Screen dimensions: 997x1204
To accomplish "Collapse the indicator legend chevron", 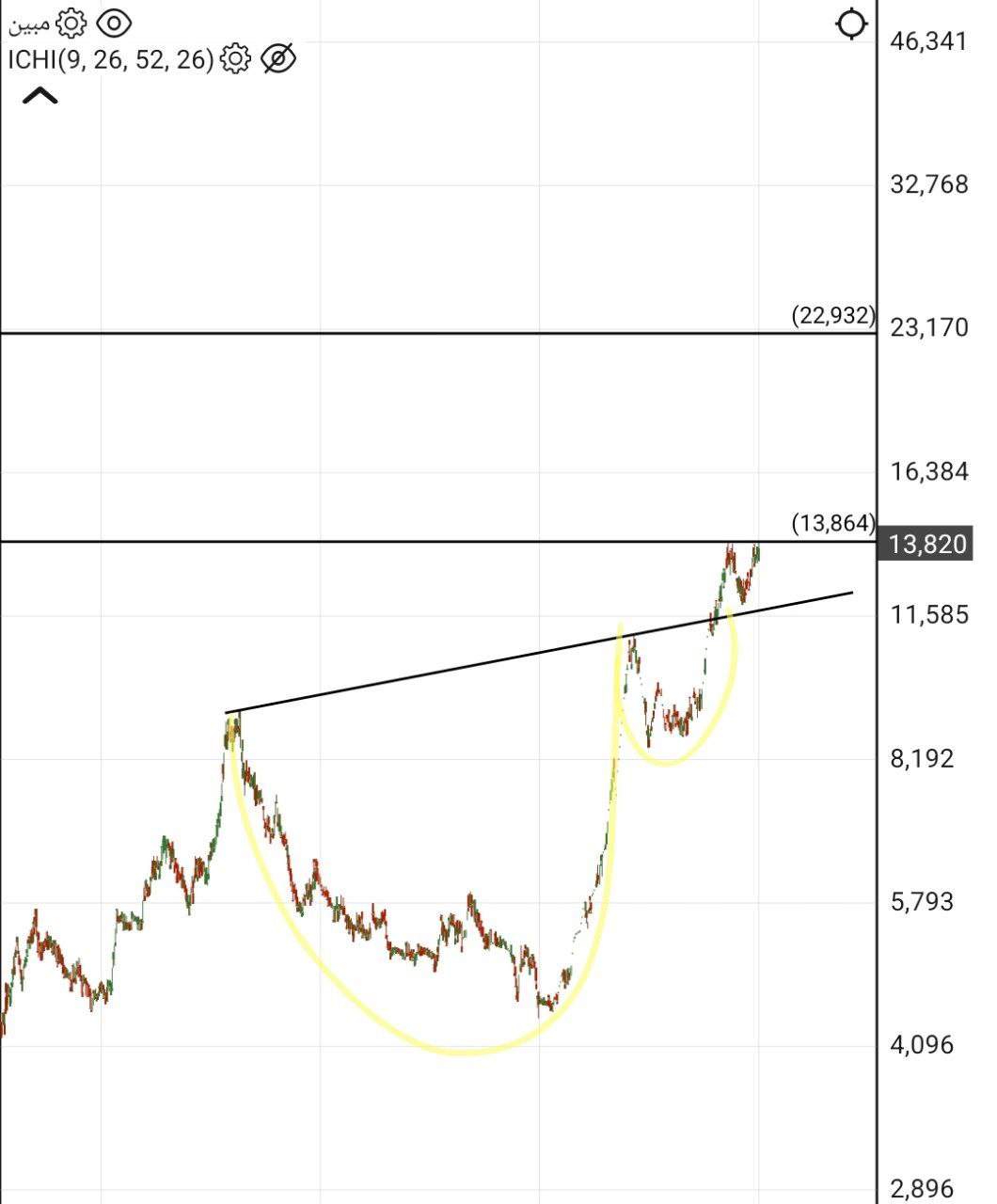I will coord(40,95).
